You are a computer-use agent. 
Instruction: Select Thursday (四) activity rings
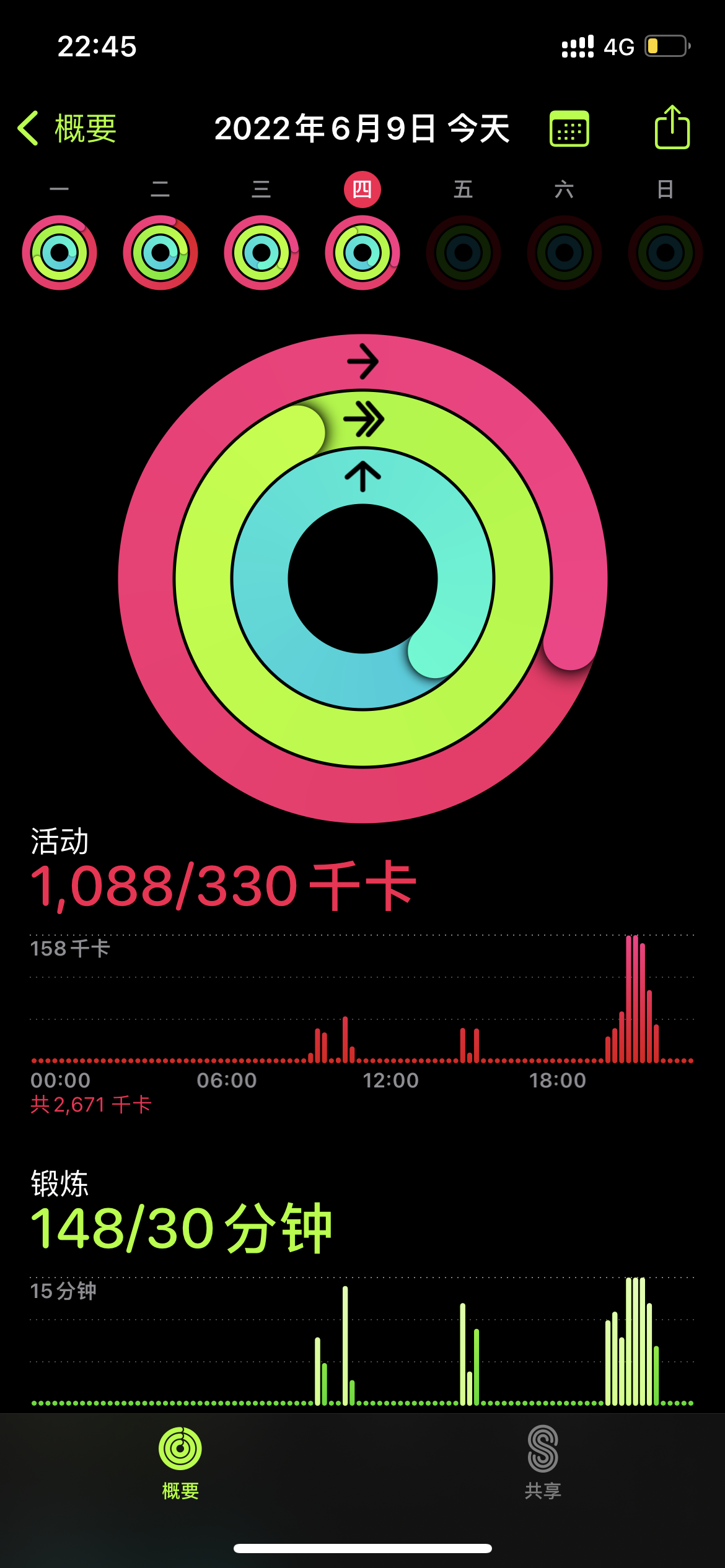click(x=362, y=253)
